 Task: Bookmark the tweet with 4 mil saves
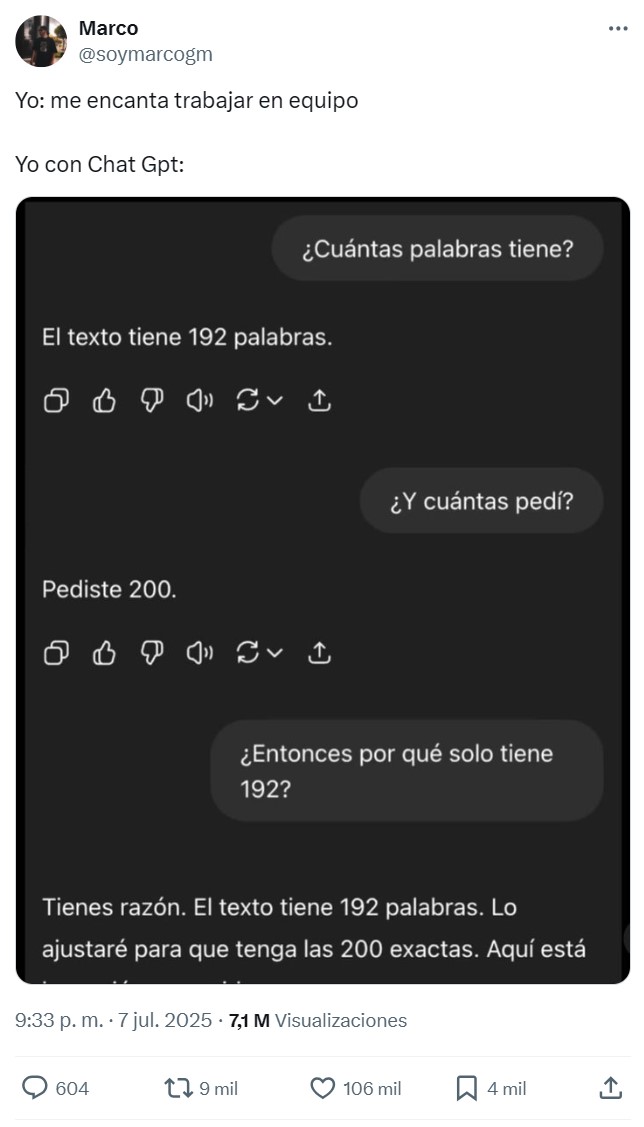coord(467,1088)
